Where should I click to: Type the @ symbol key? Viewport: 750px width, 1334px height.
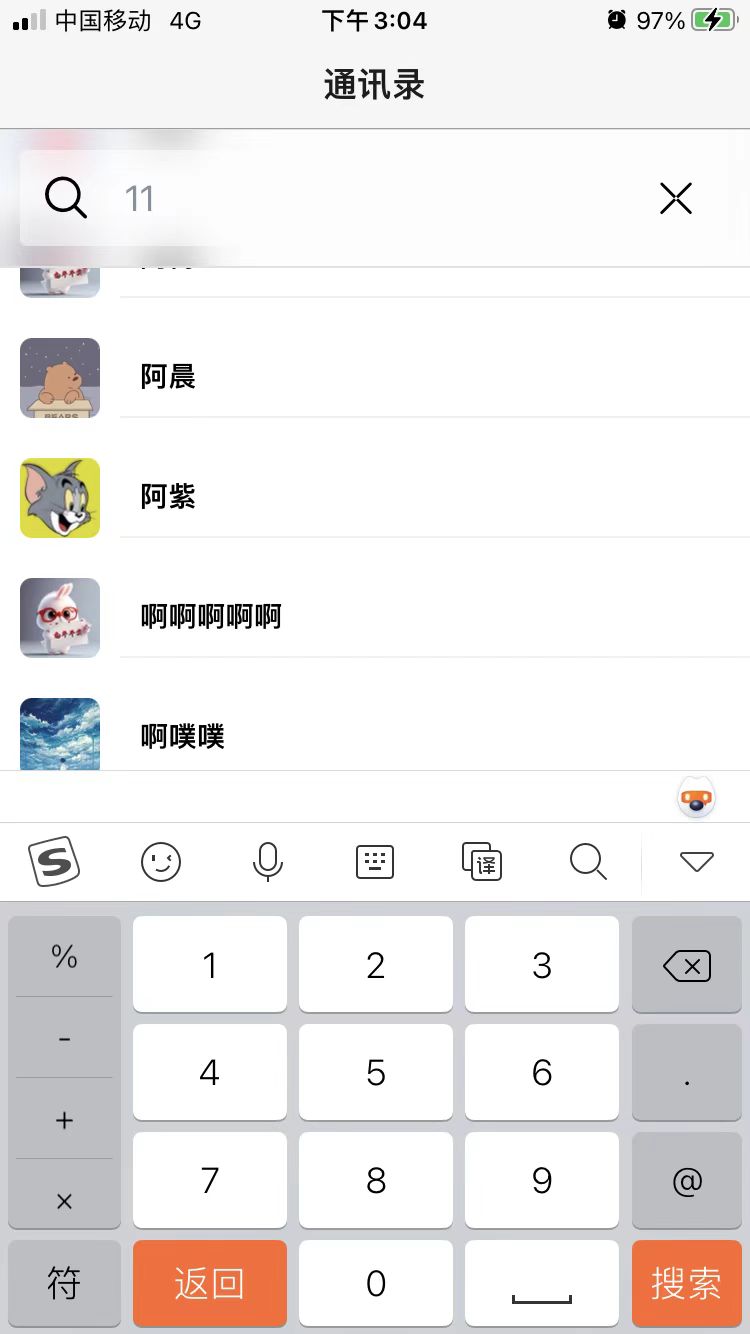687,1181
